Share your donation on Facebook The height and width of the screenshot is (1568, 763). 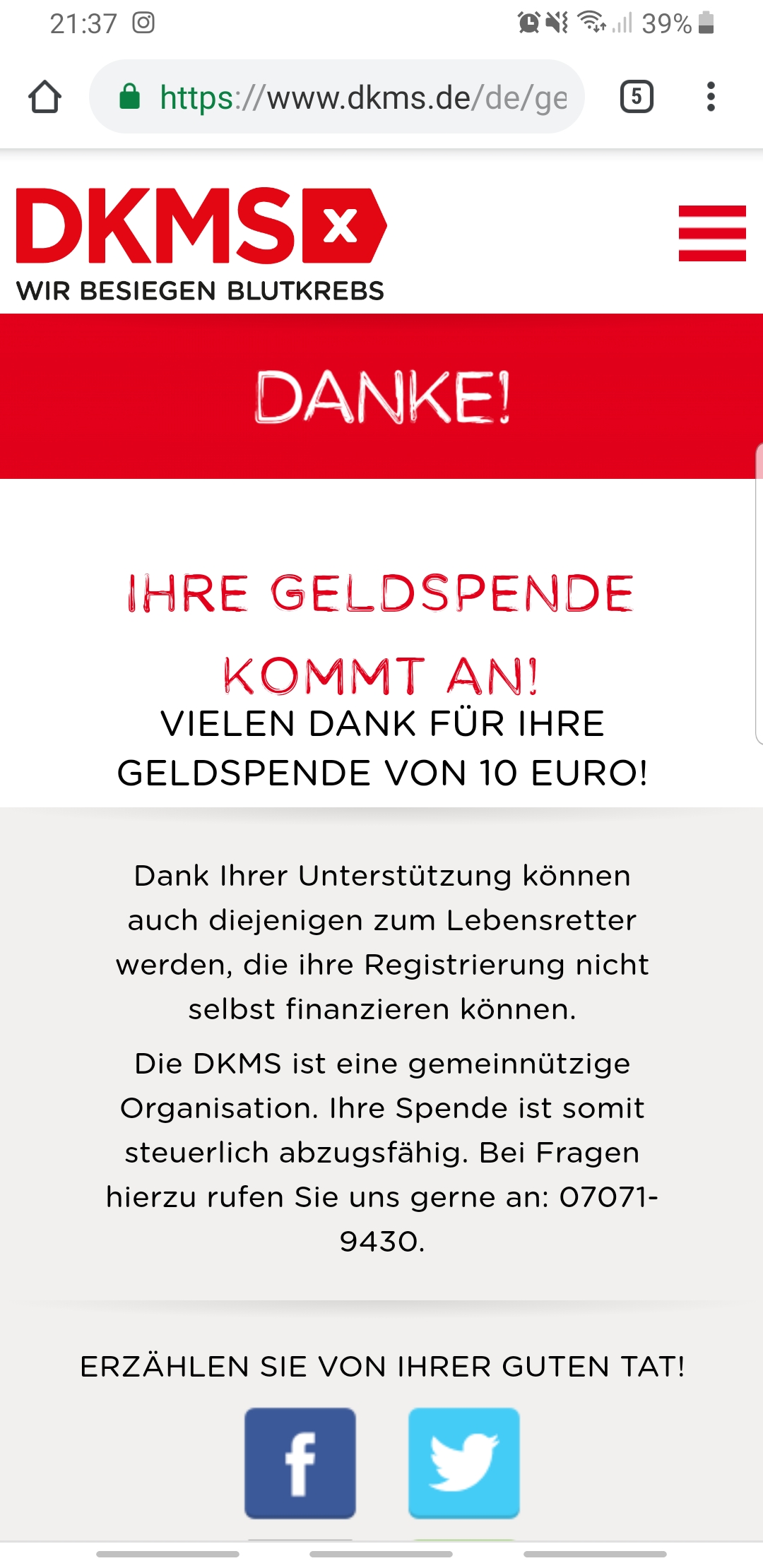pos(300,1463)
